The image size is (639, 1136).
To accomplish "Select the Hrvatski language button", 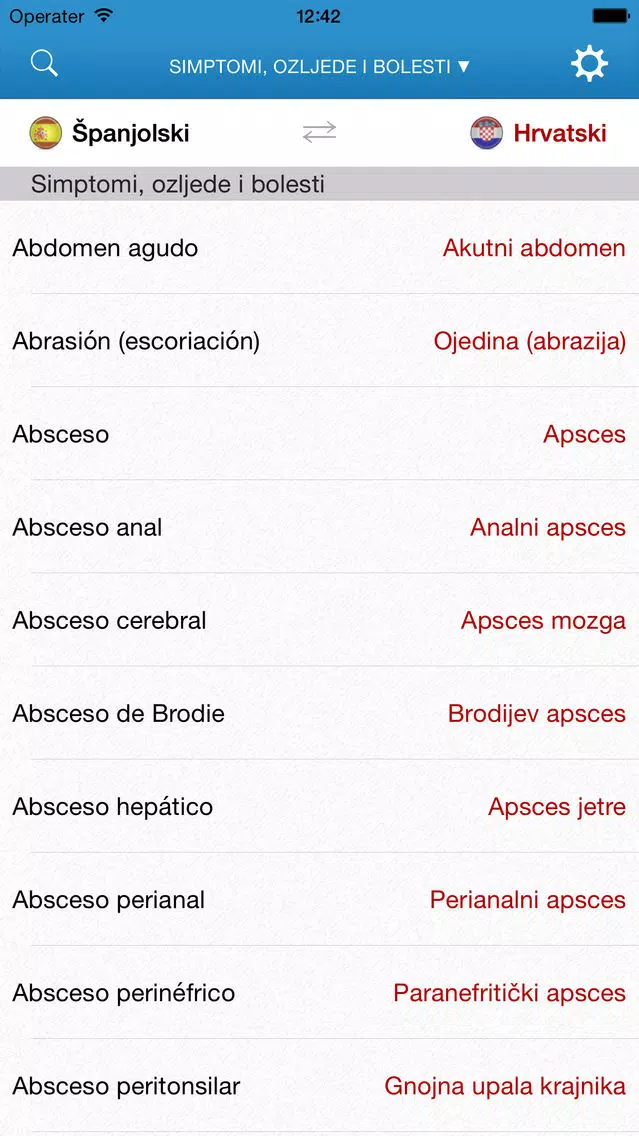I will coord(538,133).
